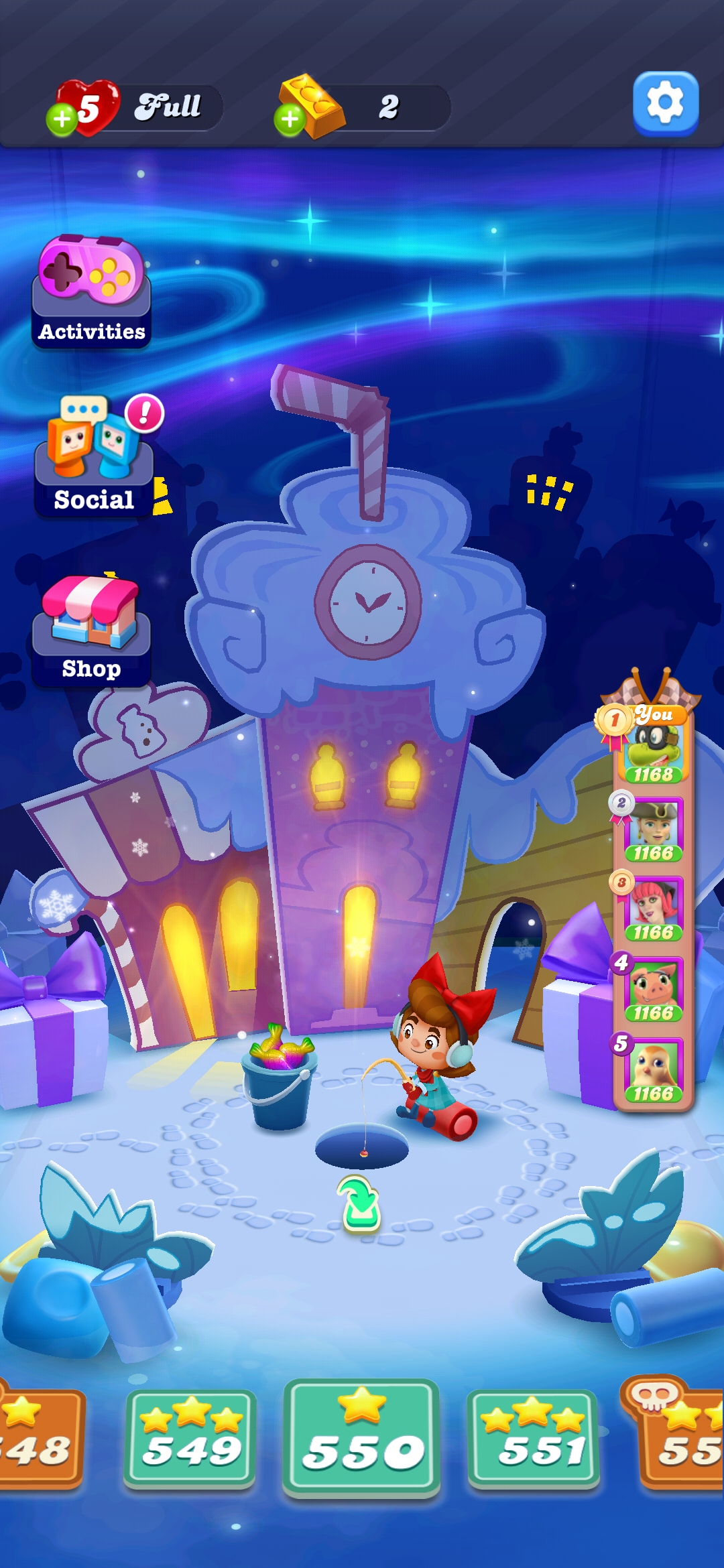
Task: Select level 551
Action: tap(534, 1438)
